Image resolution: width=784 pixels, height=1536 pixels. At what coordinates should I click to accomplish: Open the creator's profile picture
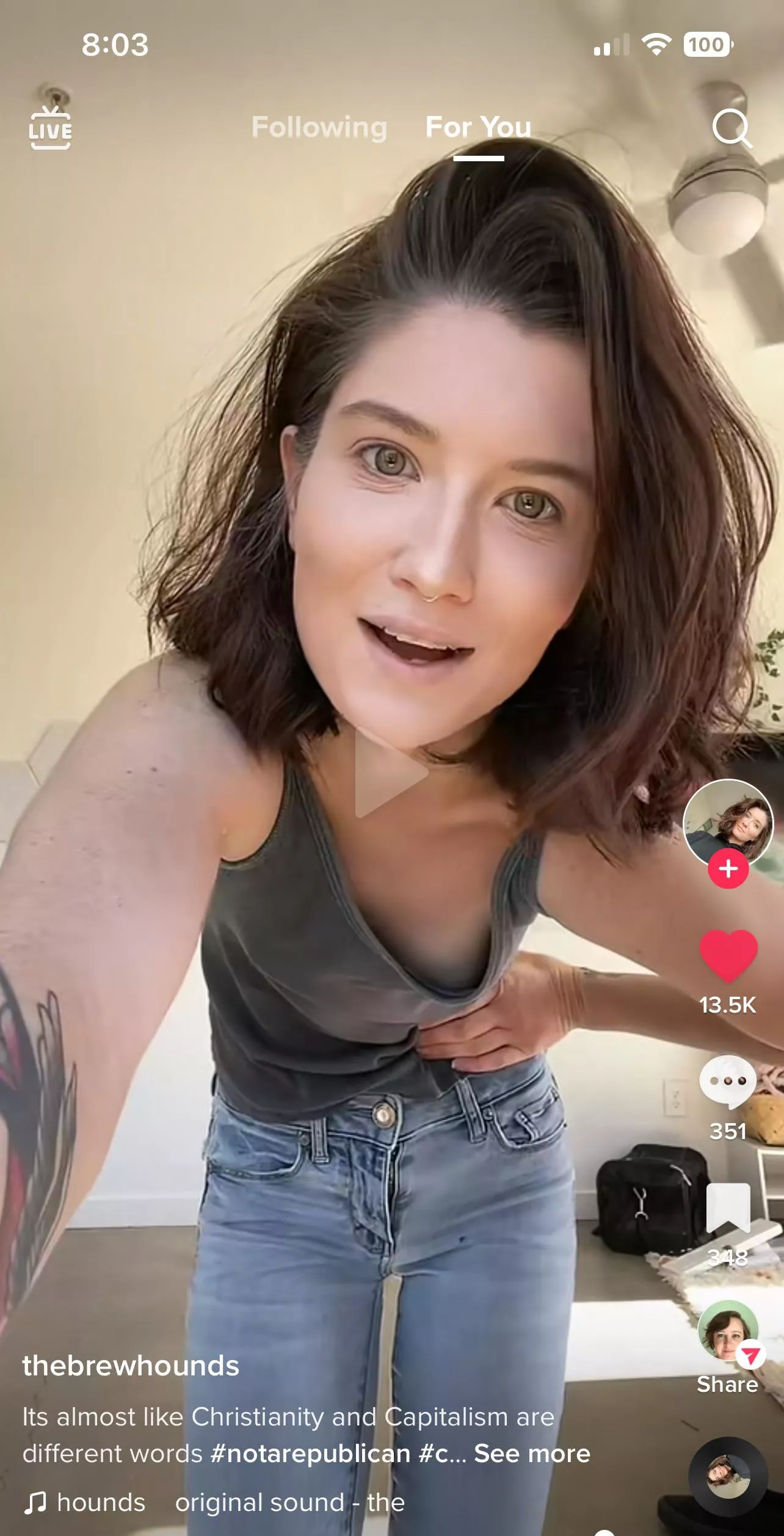click(728, 822)
